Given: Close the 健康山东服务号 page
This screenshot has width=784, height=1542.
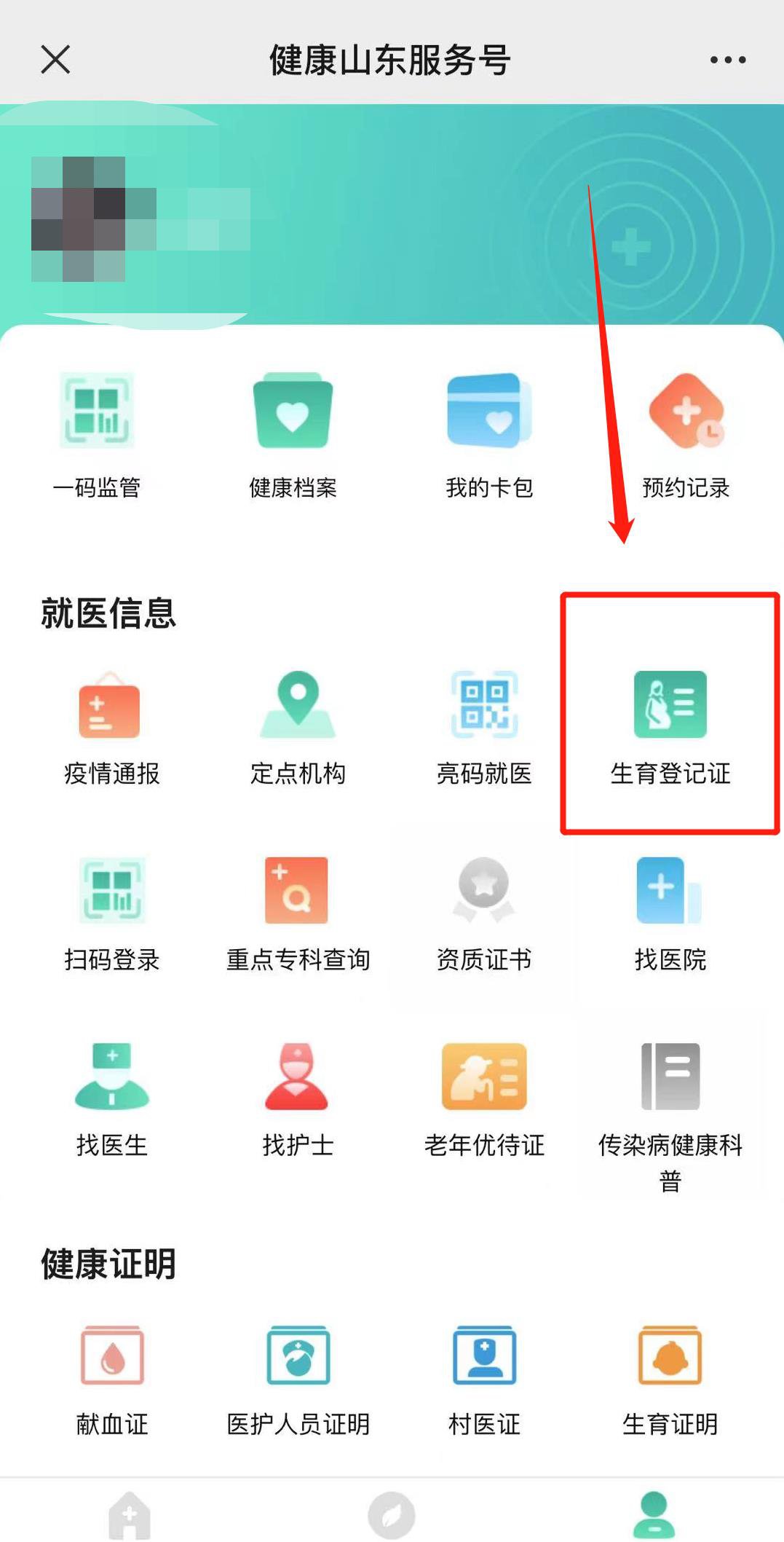Looking at the screenshot, I should pyautogui.click(x=55, y=60).
